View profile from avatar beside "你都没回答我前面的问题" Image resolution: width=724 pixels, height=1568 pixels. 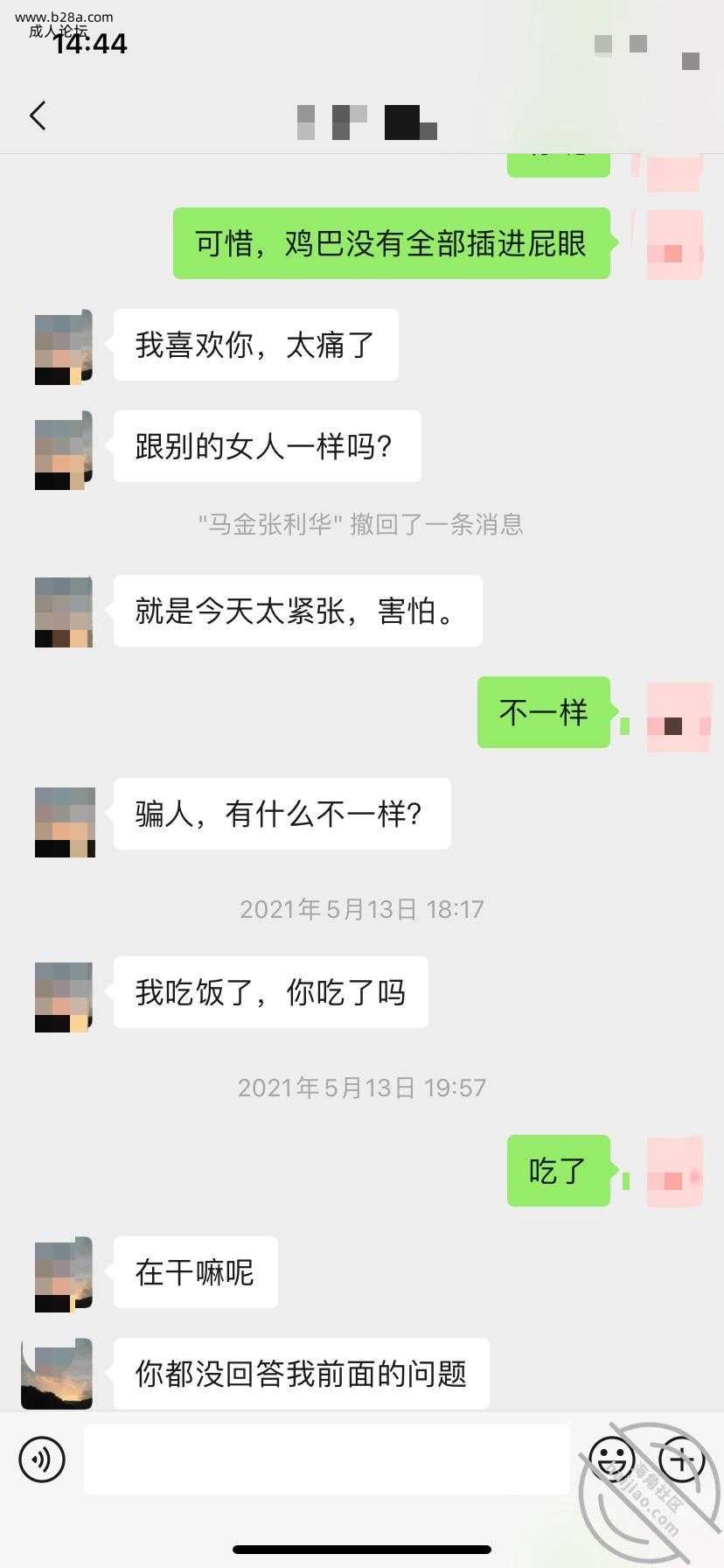[57, 1374]
